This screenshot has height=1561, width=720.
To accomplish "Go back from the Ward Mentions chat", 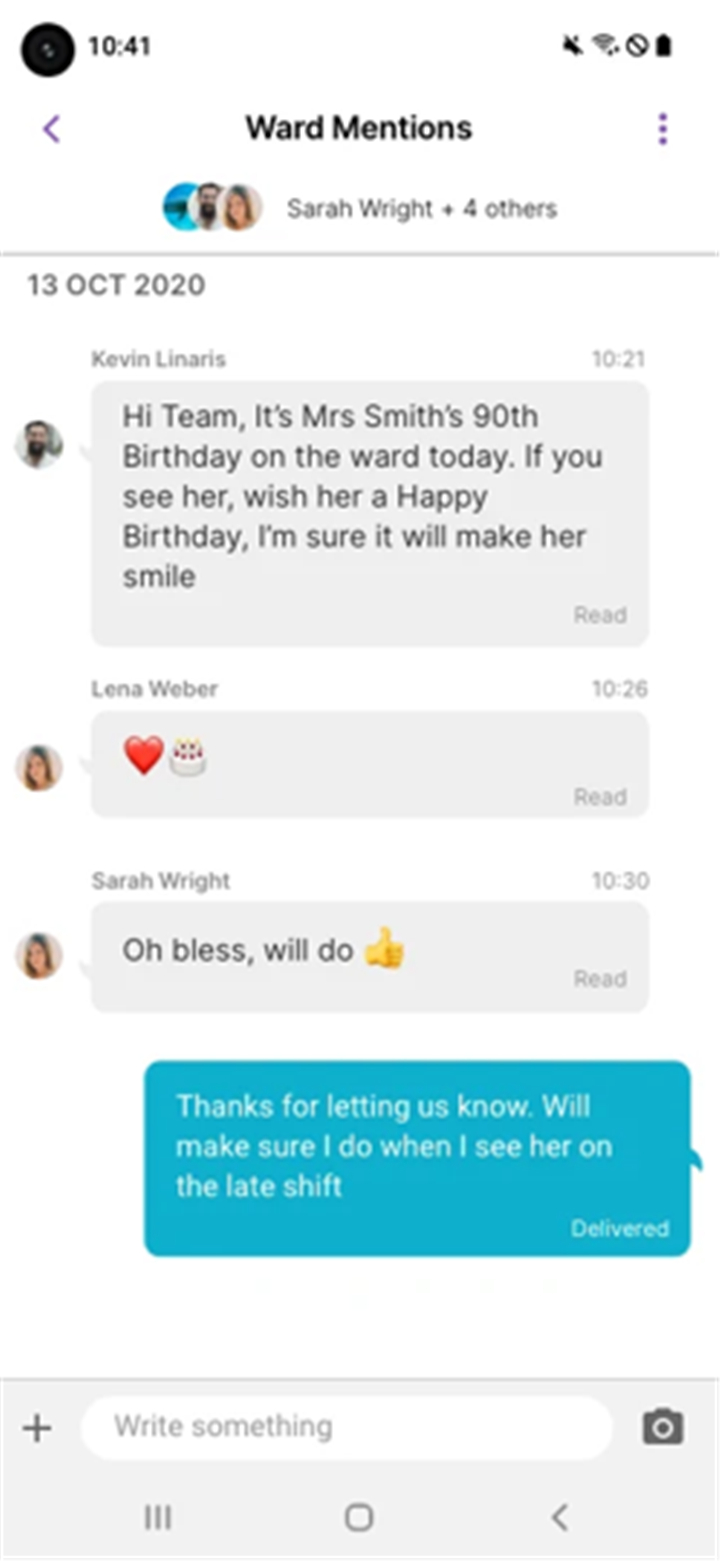I will tap(52, 129).
